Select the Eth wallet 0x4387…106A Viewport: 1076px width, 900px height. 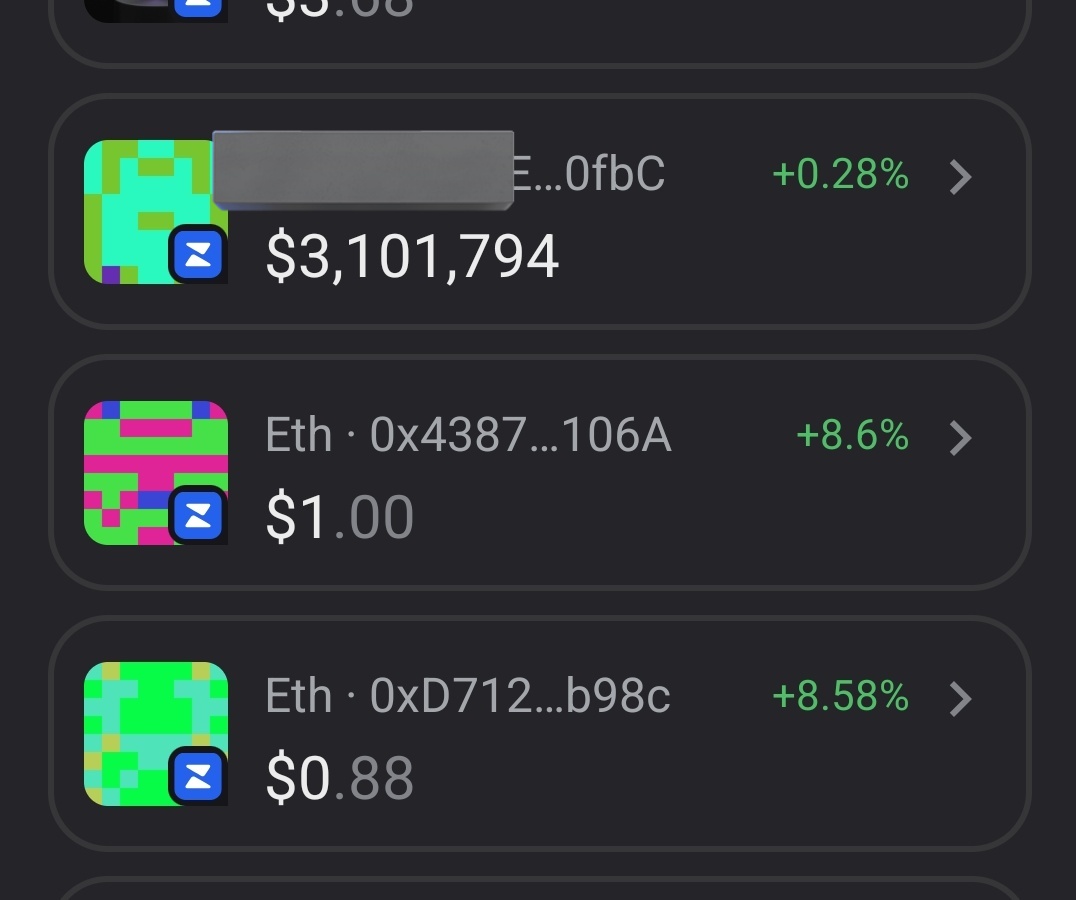pyautogui.click(x=538, y=472)
